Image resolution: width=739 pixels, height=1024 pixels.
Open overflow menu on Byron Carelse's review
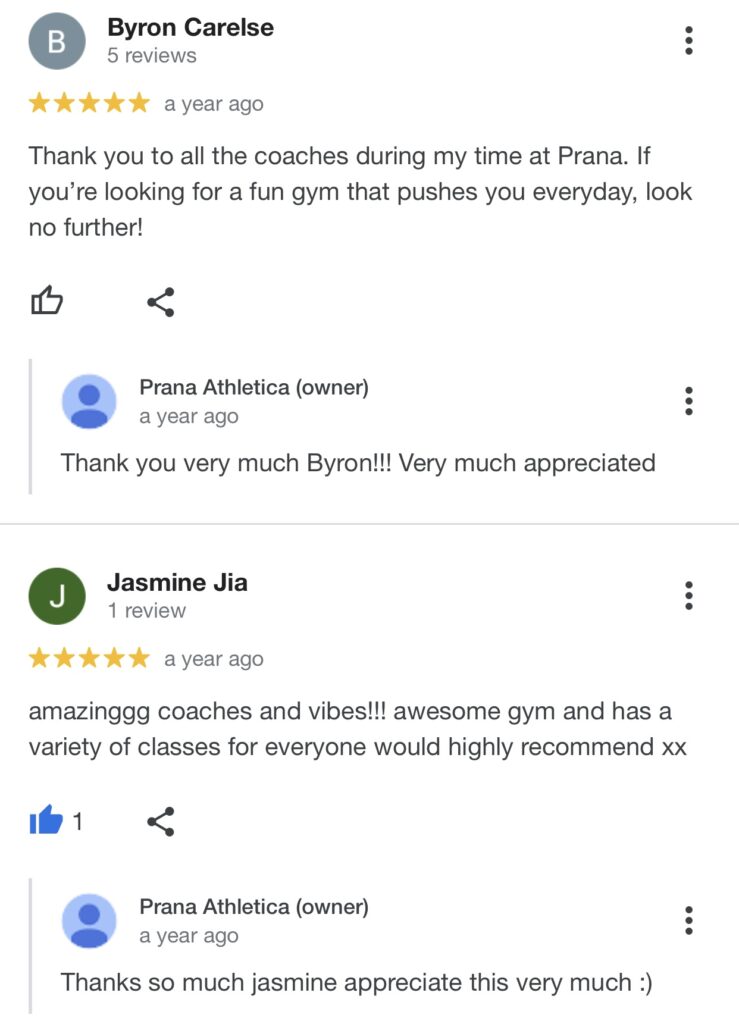[688, 41]
